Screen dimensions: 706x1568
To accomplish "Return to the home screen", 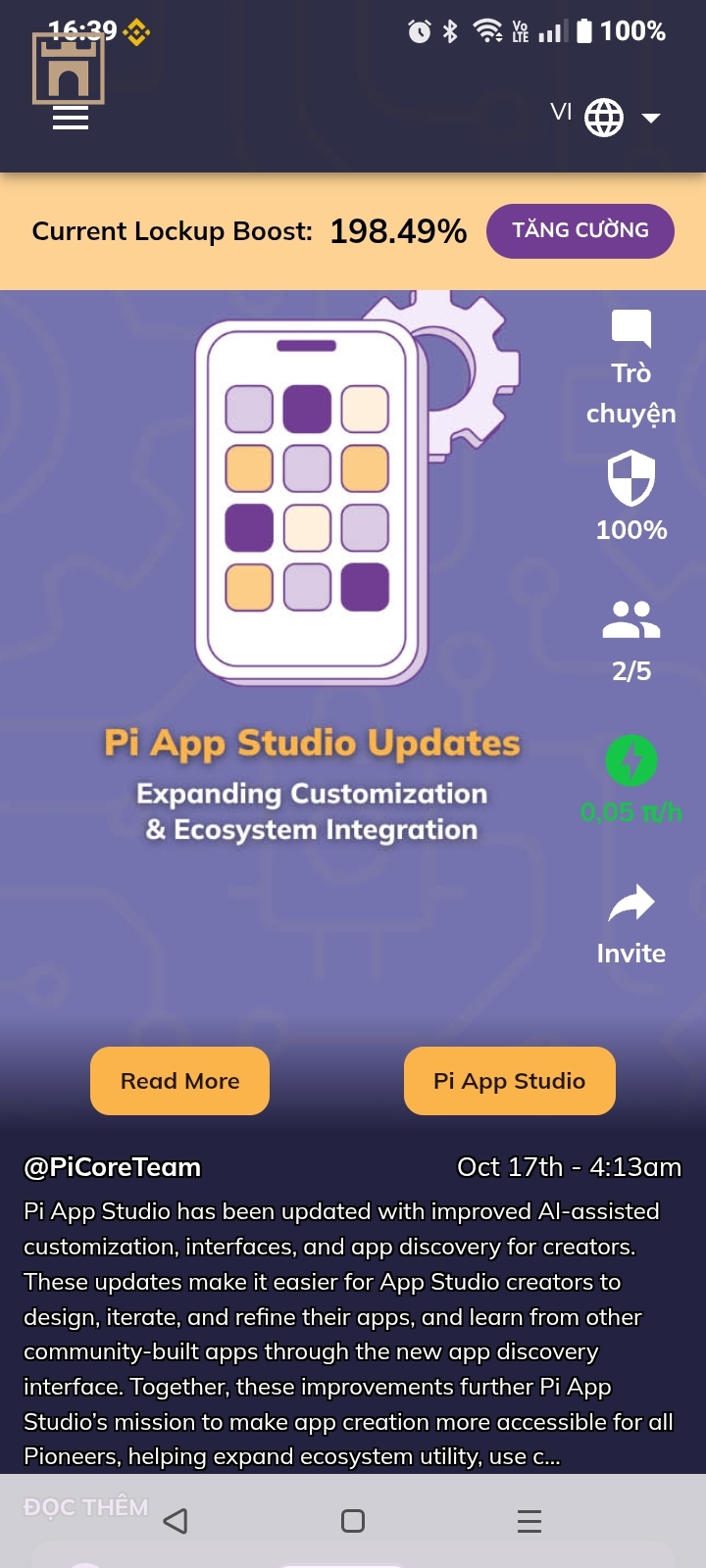I will coord(353,1521).
